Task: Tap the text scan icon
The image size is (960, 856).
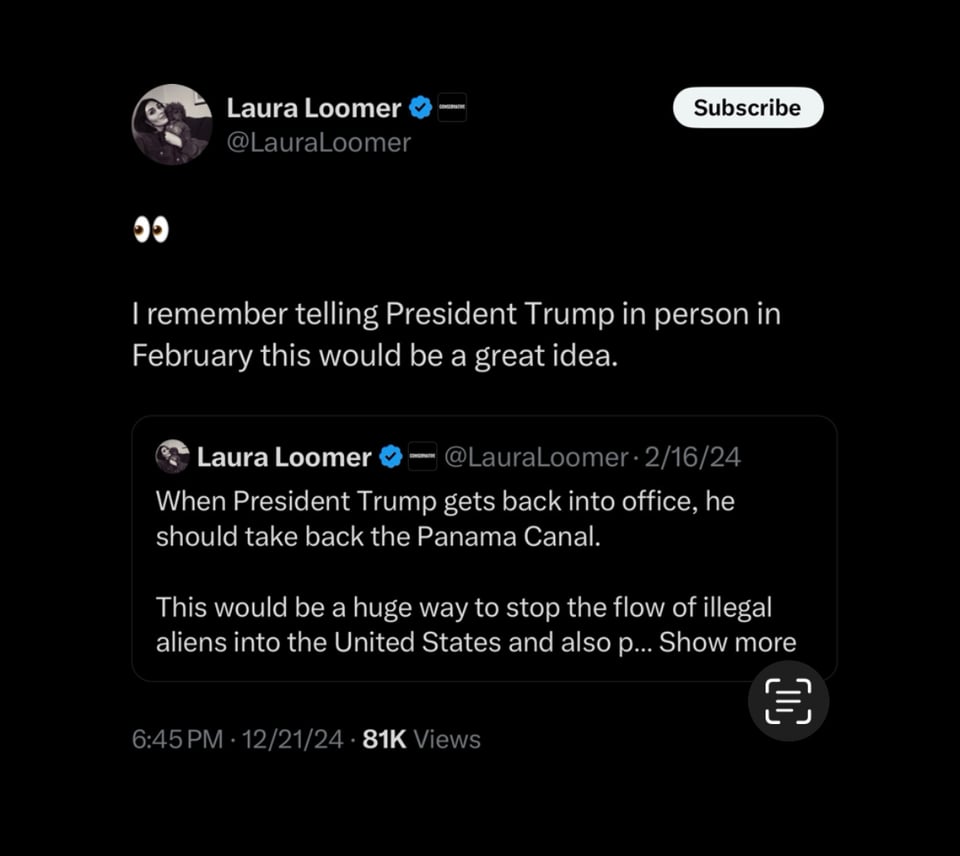Action: [788, 700]
